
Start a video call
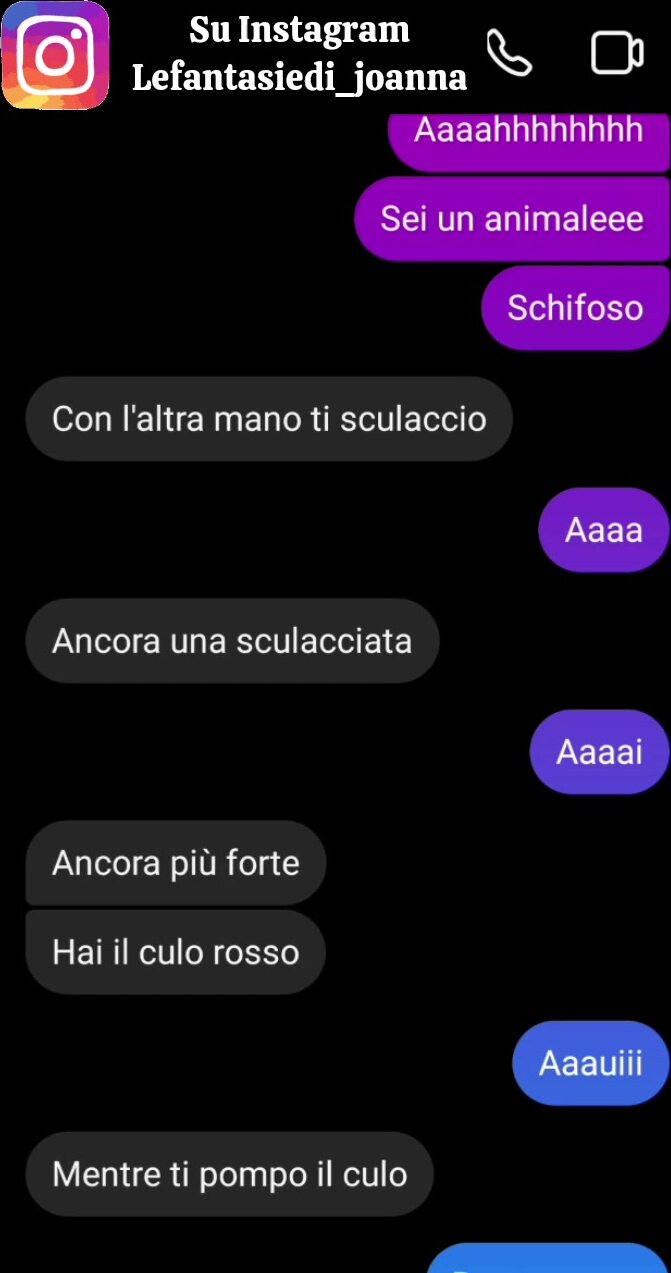pyautogui.click(x=617, y=53)
